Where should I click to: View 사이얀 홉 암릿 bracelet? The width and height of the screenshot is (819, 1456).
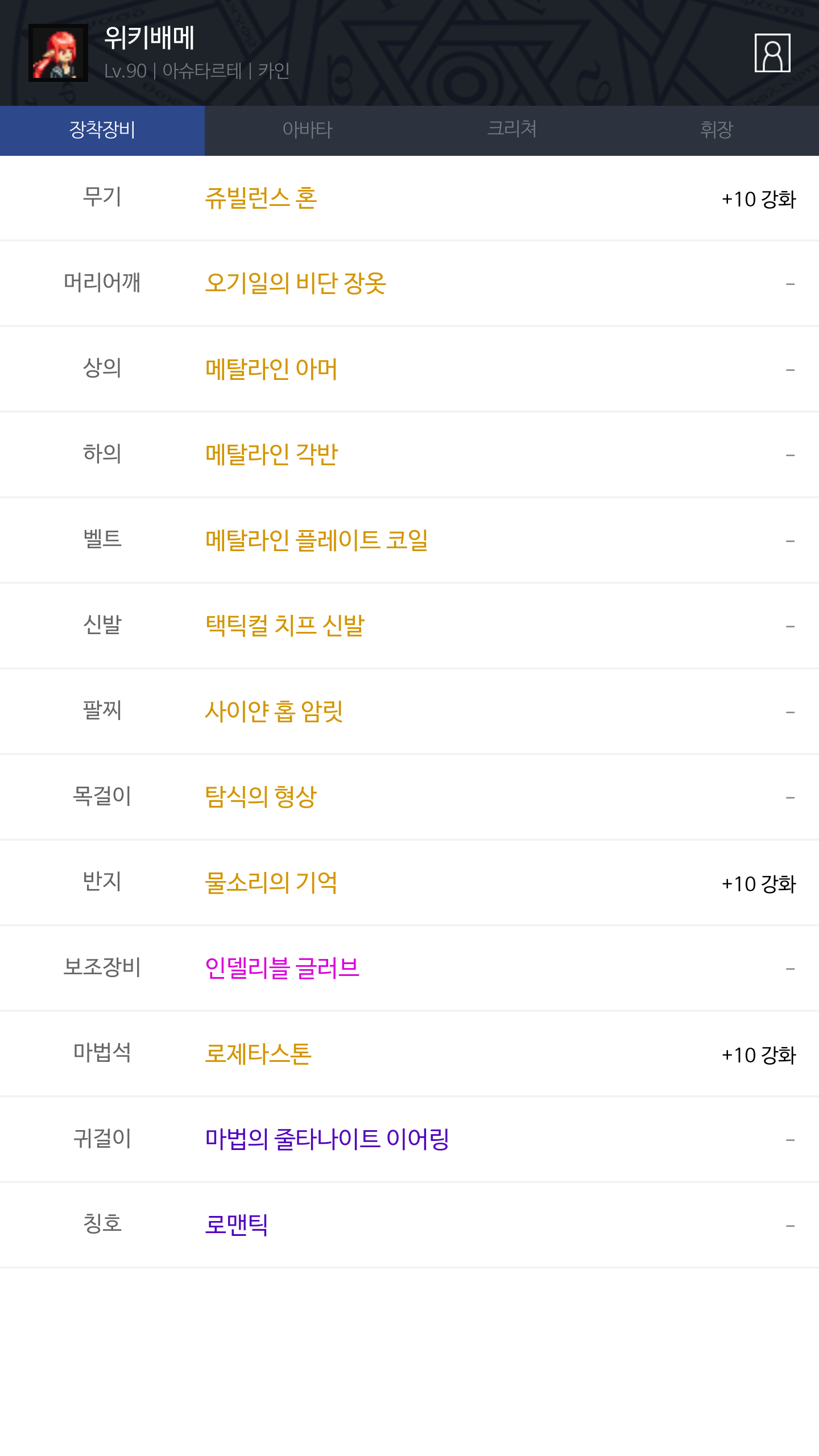(274, 712)
